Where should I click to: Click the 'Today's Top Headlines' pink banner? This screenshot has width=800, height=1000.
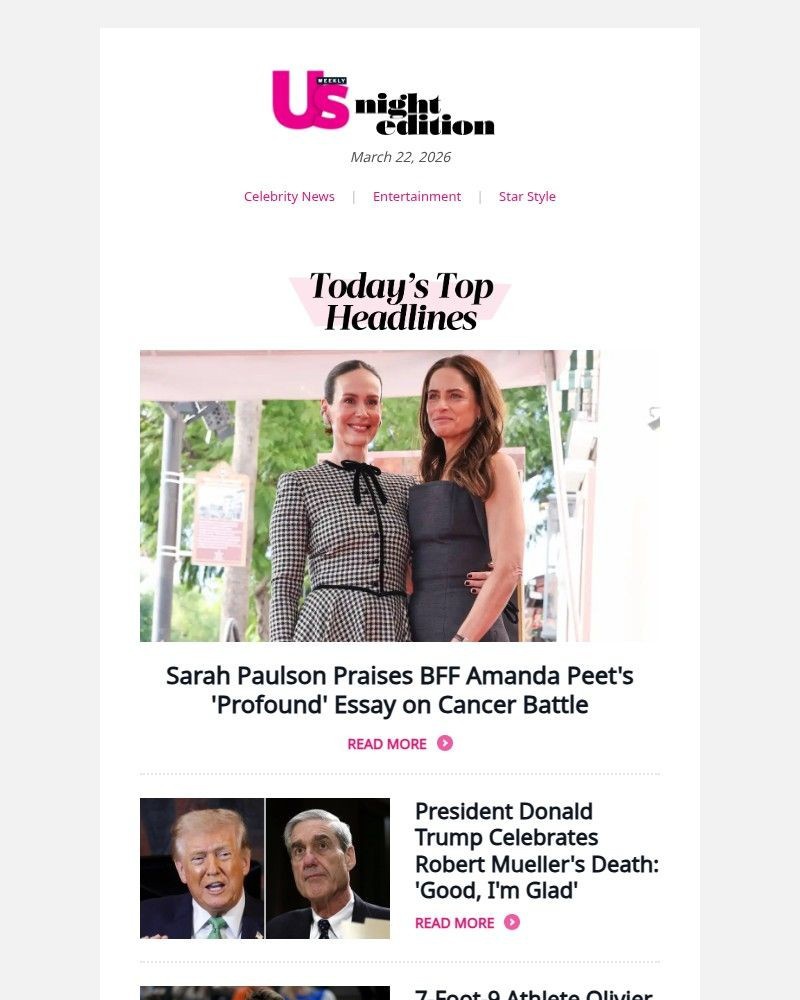pos(400,302)
